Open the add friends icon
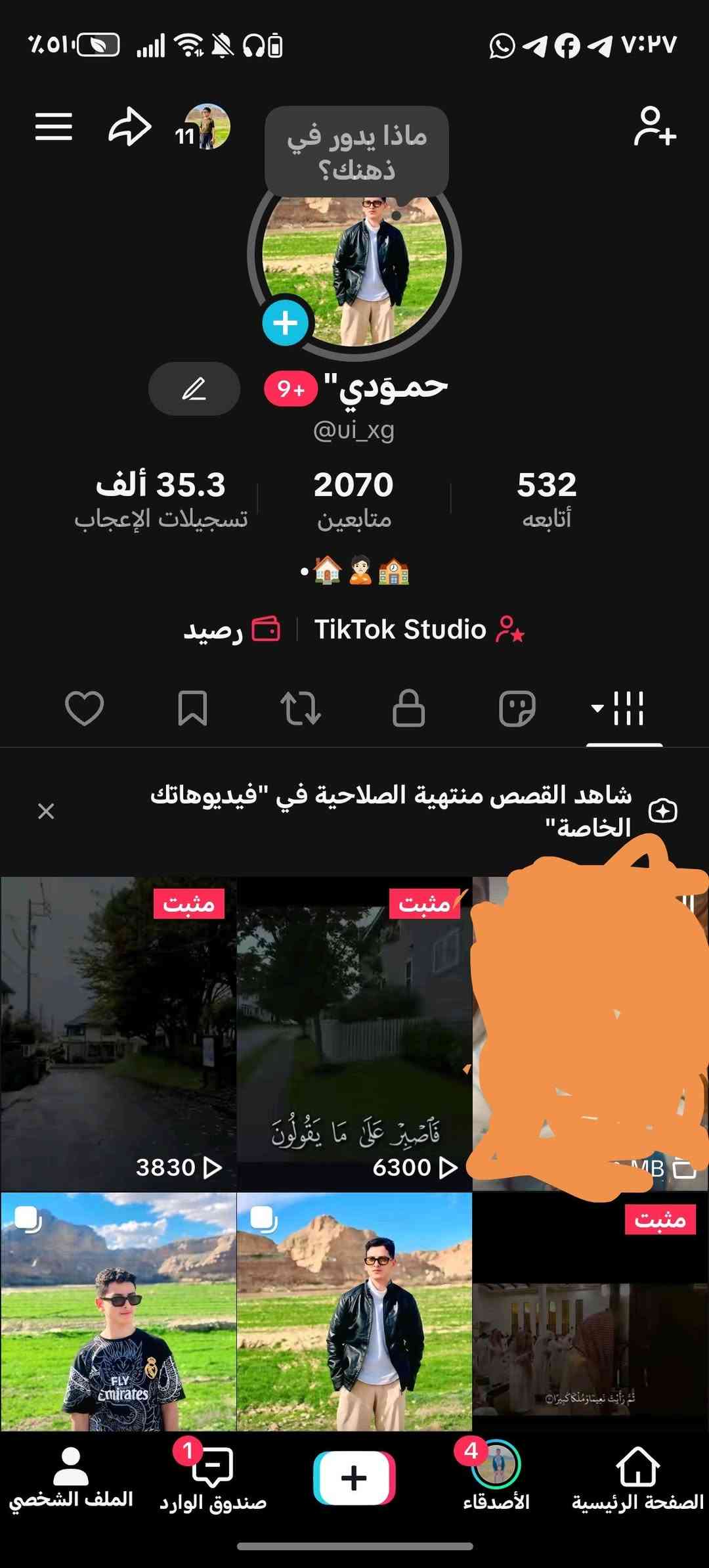Image resolution: width=709 pixels, height=1568 pixels. pos(655,126)
